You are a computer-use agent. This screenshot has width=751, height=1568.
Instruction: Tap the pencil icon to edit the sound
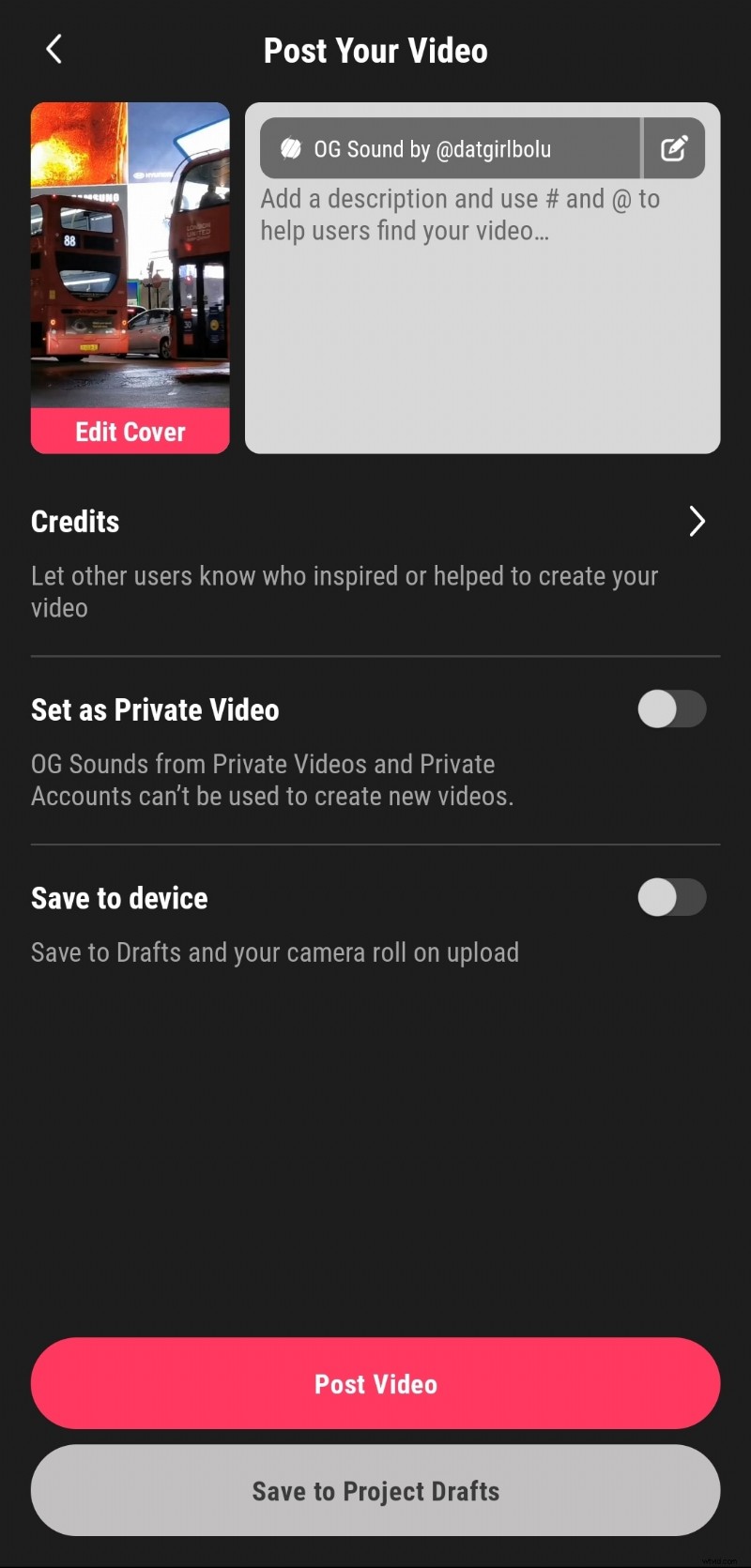point(673,147)
